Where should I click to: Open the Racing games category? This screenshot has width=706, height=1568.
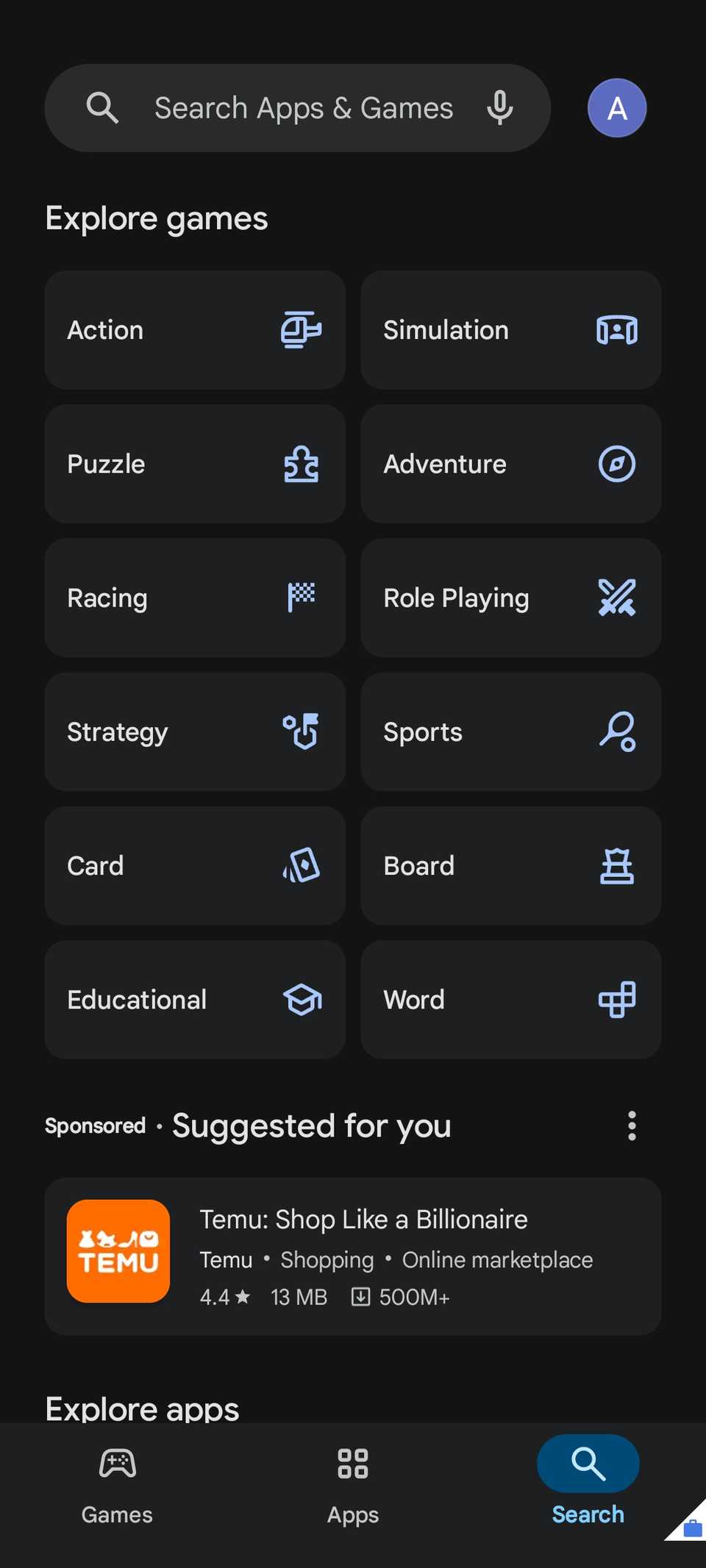(195, 598)
